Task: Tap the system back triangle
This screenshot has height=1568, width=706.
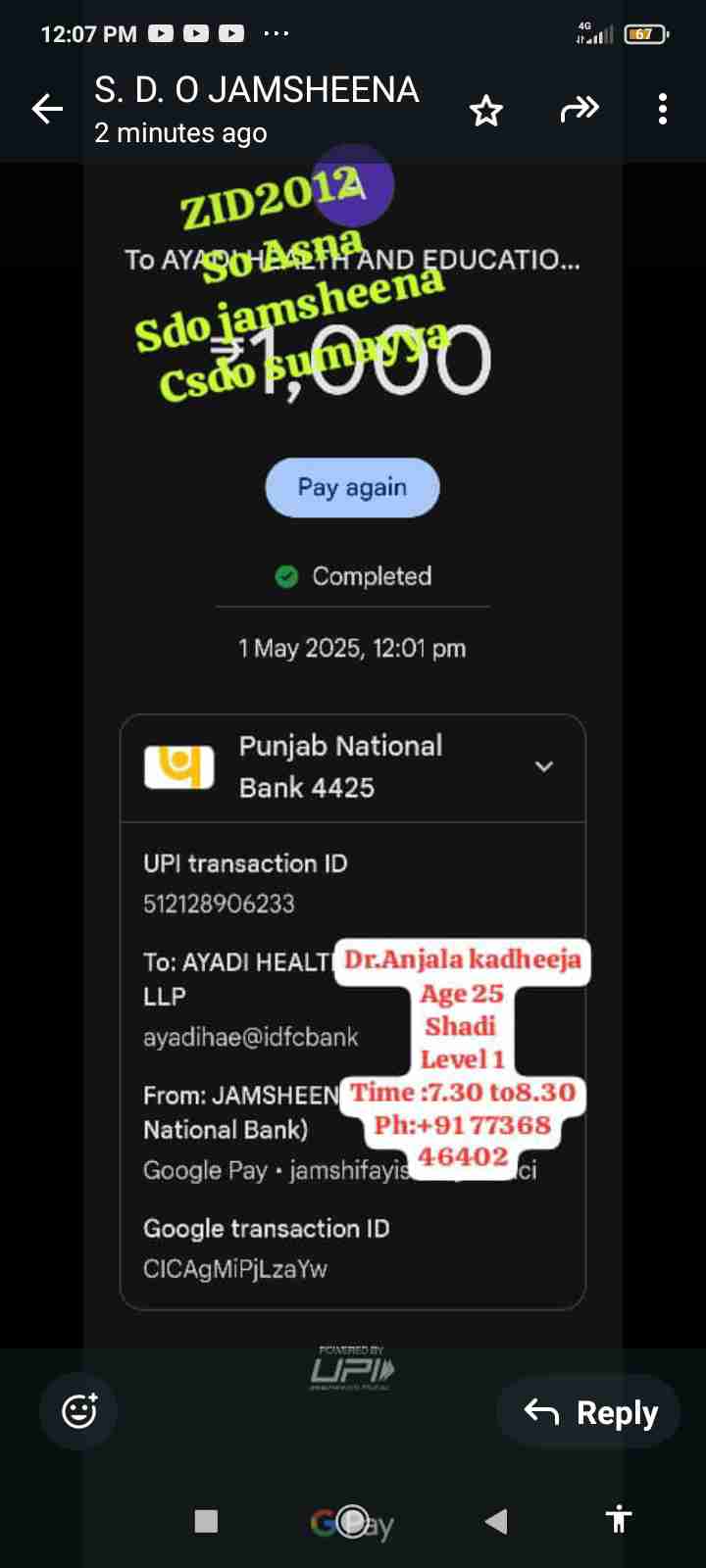Action: pyautogui.click(x=496, y=1521)
